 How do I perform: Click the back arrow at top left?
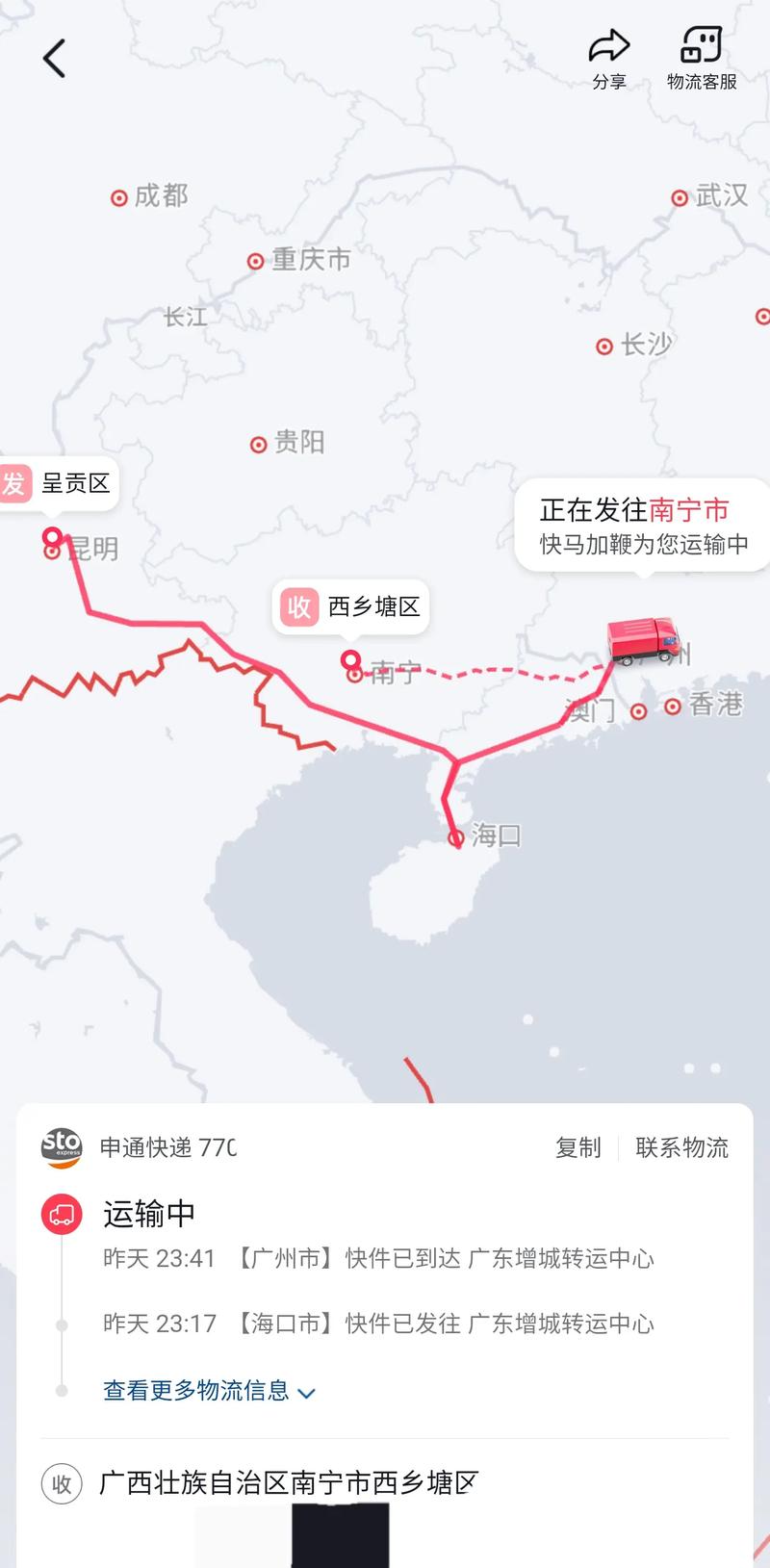[x=55, y=58]
